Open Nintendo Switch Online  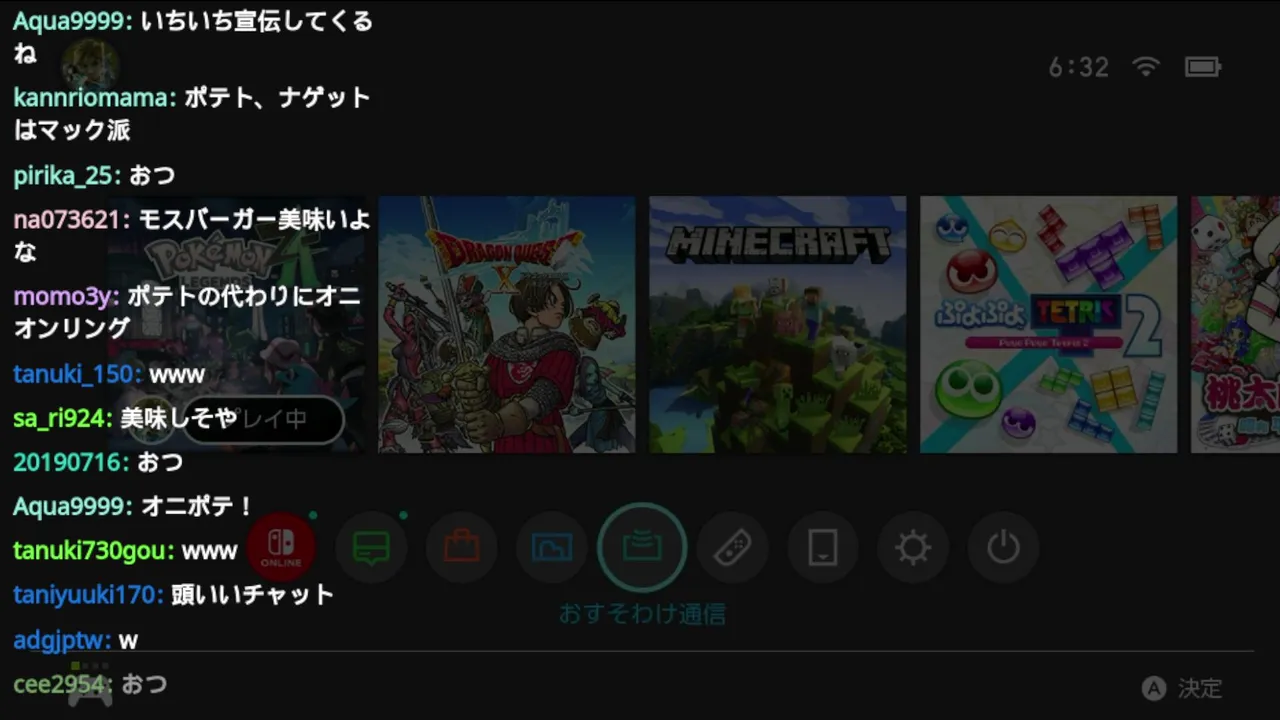[x=282, y=548]
